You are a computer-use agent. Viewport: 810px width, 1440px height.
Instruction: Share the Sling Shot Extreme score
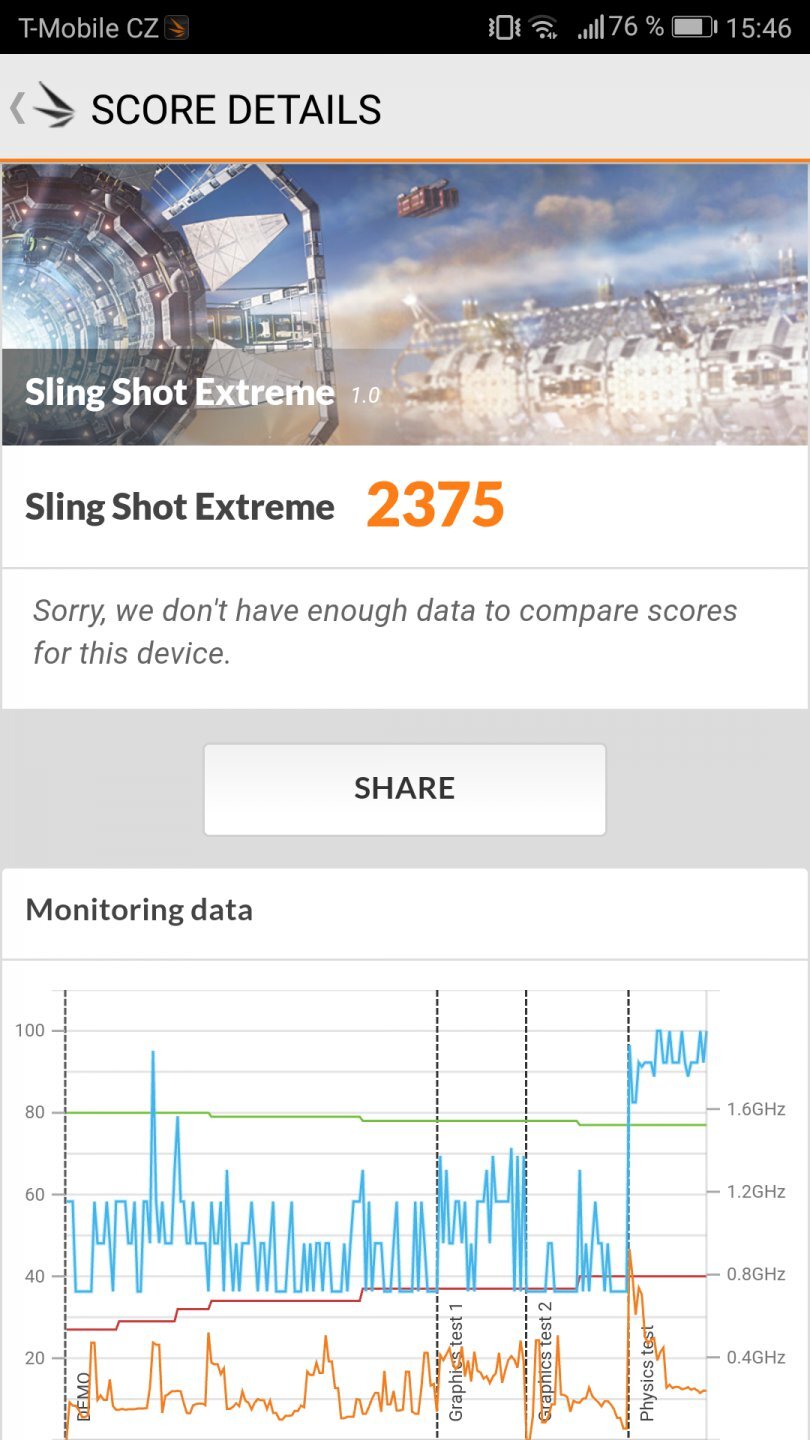pyautogui.click(x=404, y=789)
